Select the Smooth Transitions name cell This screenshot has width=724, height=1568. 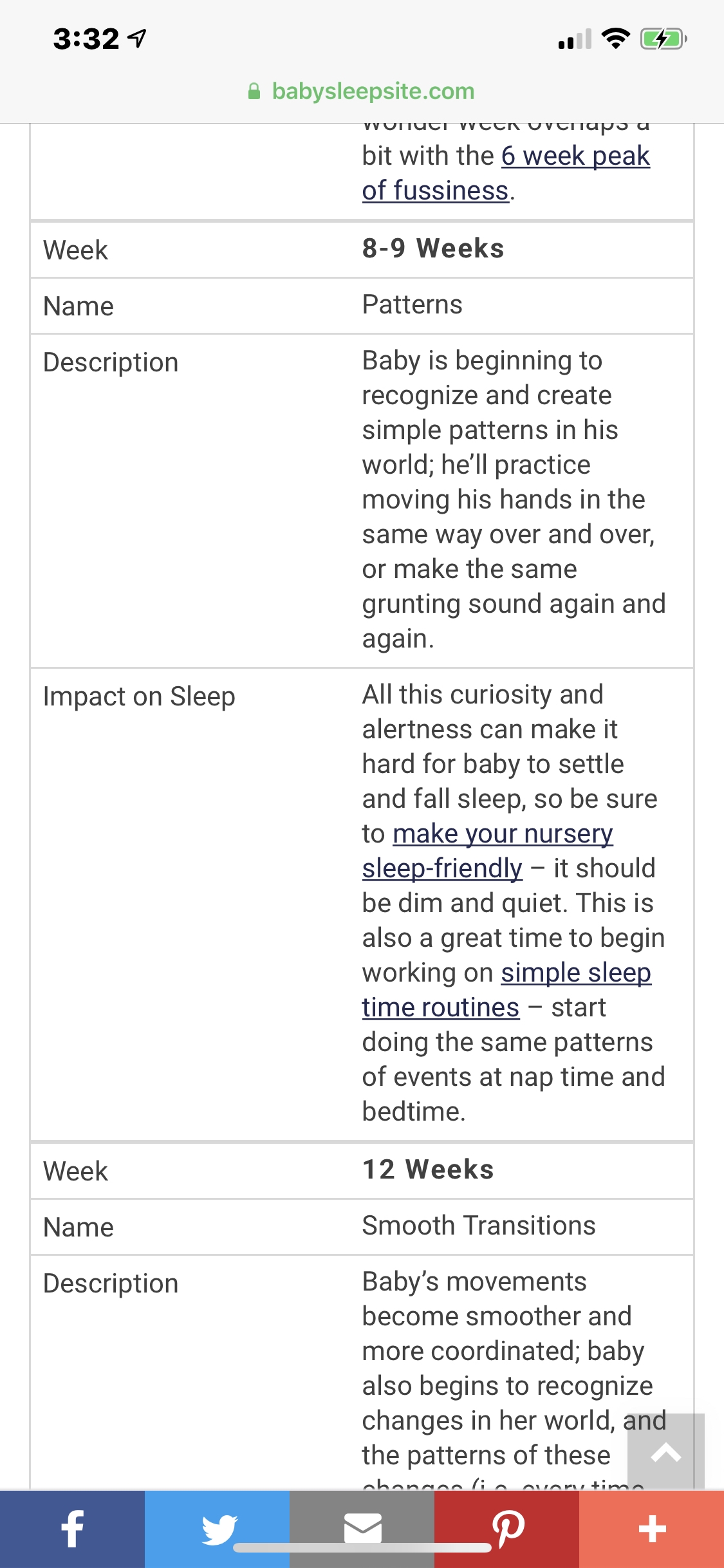coord(479,1225)
